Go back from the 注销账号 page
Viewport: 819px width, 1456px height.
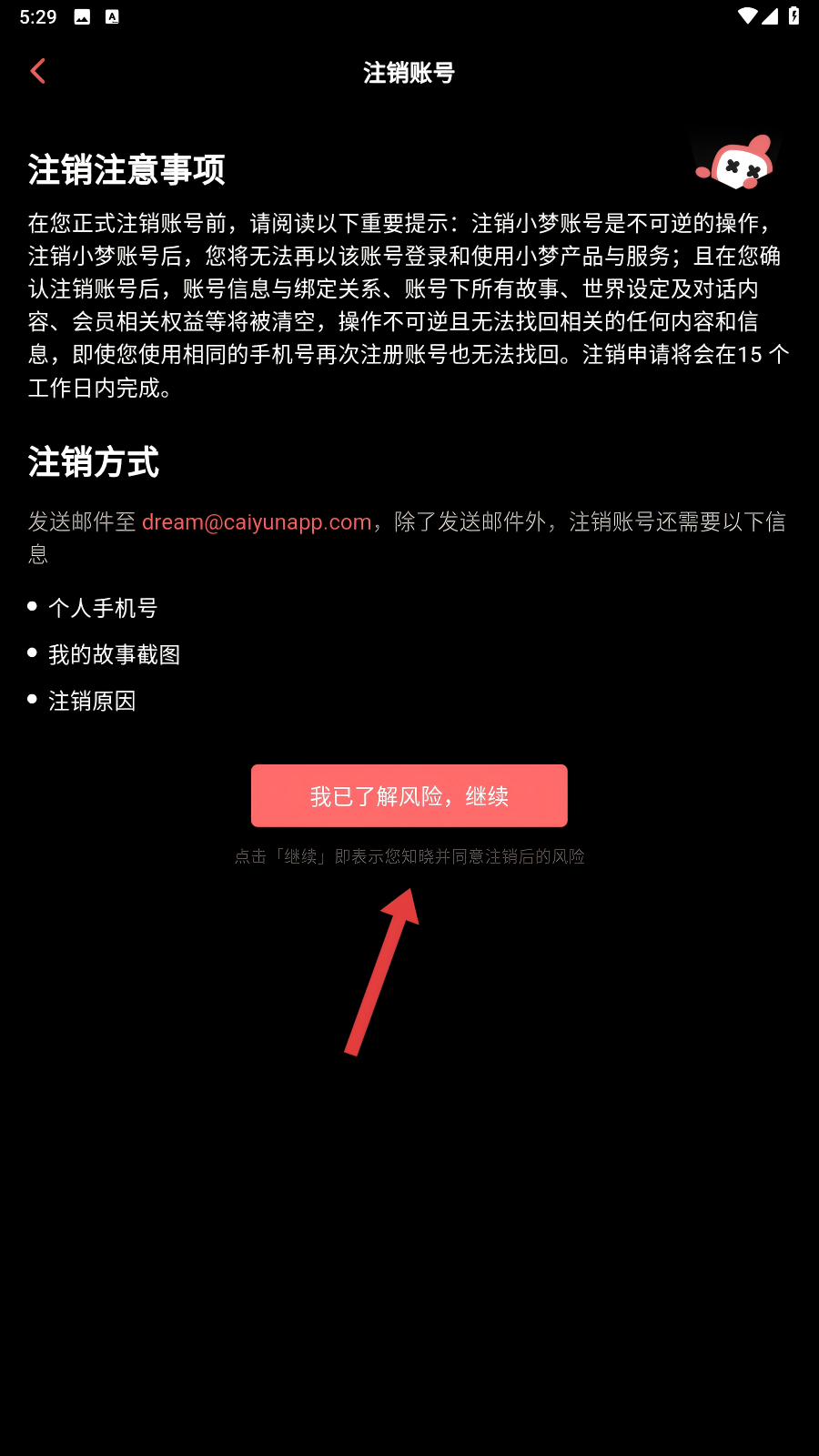37,72
